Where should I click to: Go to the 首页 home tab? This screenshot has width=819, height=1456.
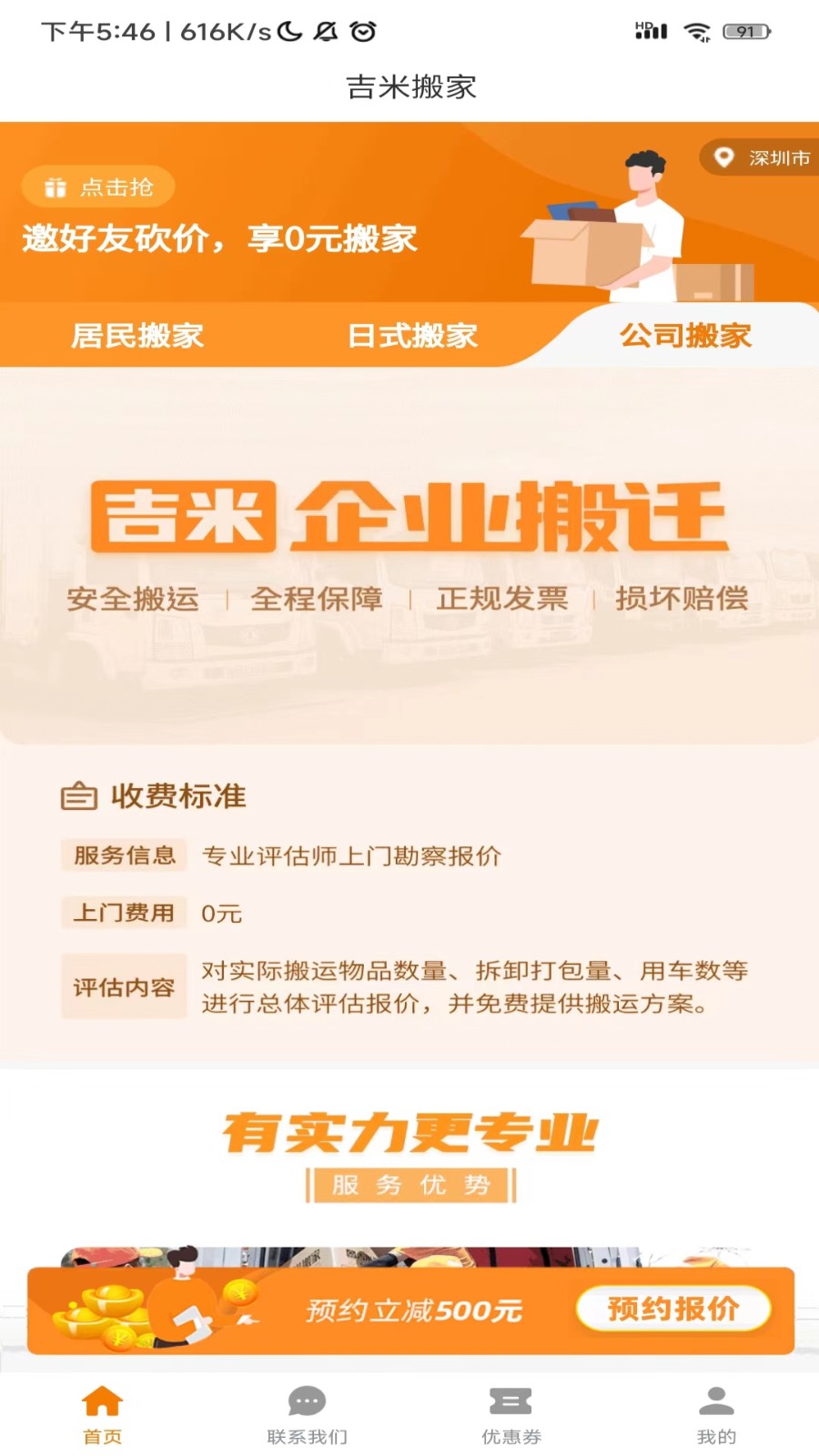click(102, 1414)
